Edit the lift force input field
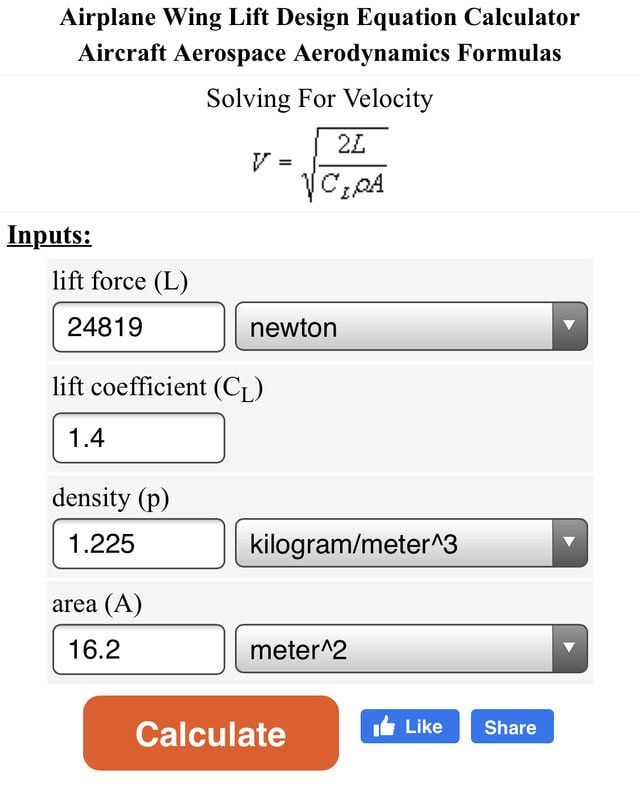The height and width of the screenshot is (803, 640). [138, 327]
